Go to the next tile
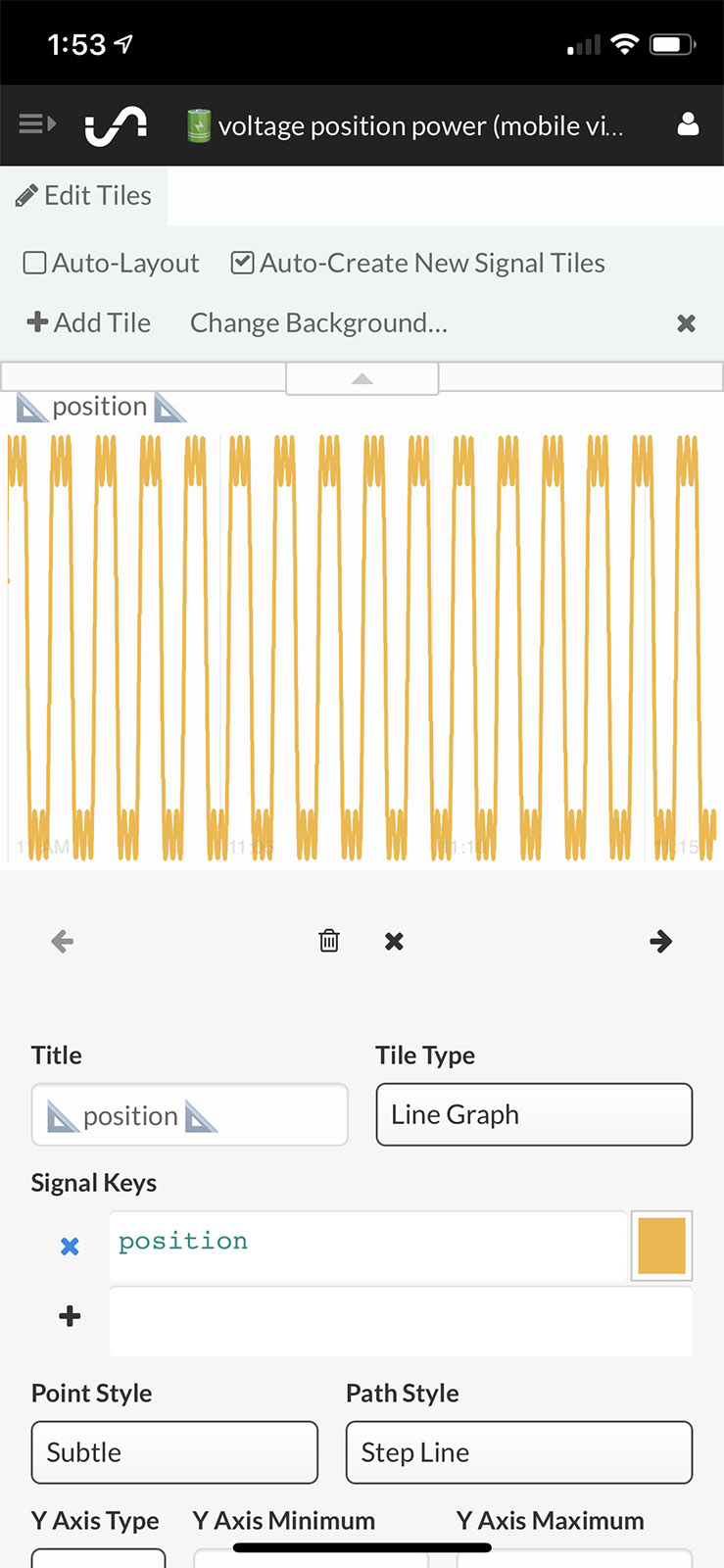The image size is (724, 1568). pos(661,942)
